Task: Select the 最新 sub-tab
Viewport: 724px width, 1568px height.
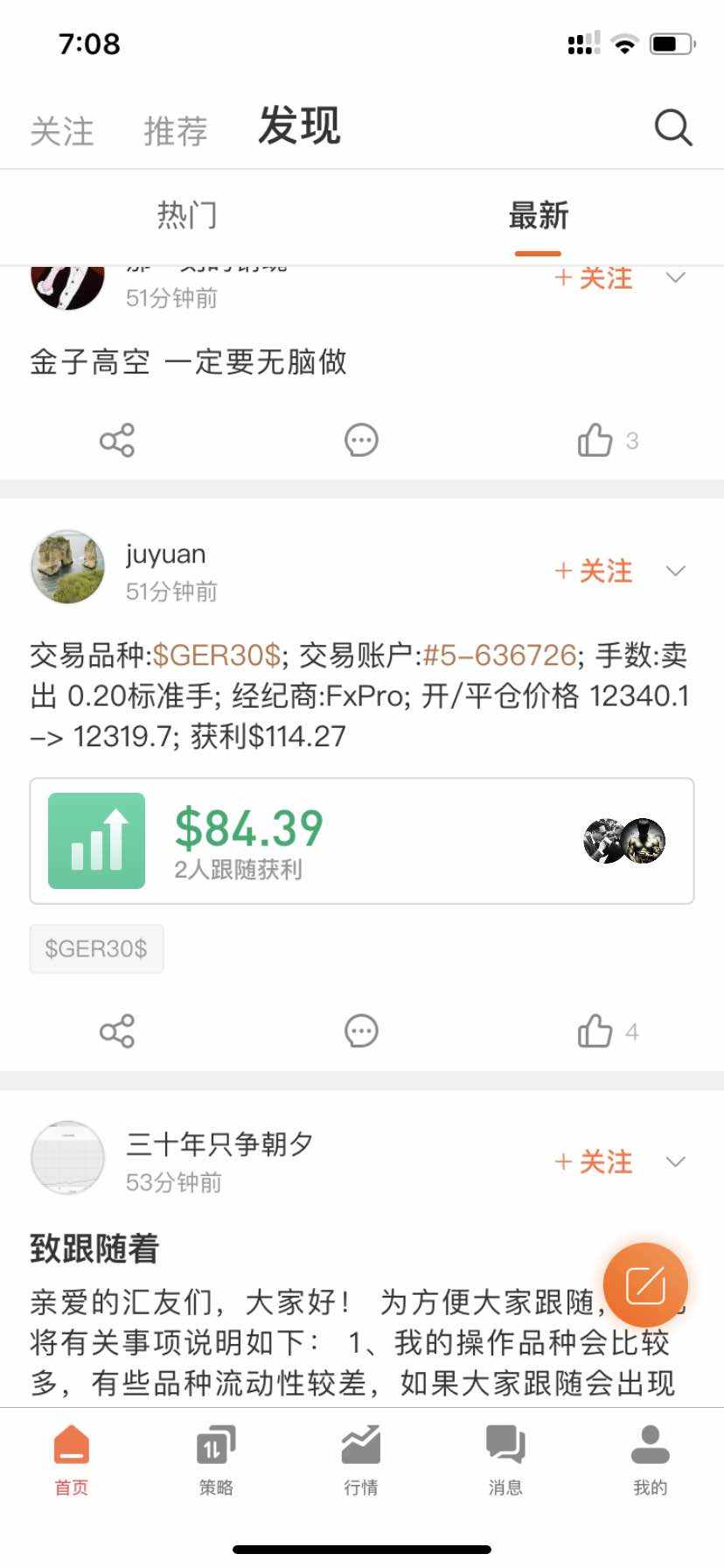Action: (x=539, y=215)
